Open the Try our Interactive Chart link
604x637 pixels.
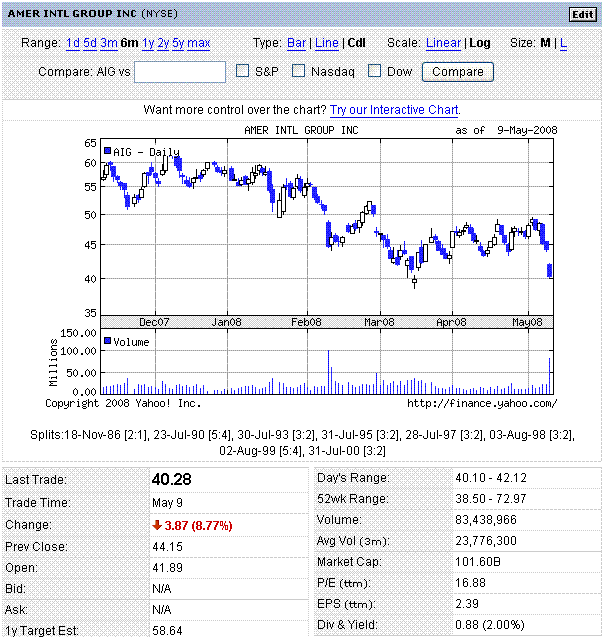[x=395, y=110]
